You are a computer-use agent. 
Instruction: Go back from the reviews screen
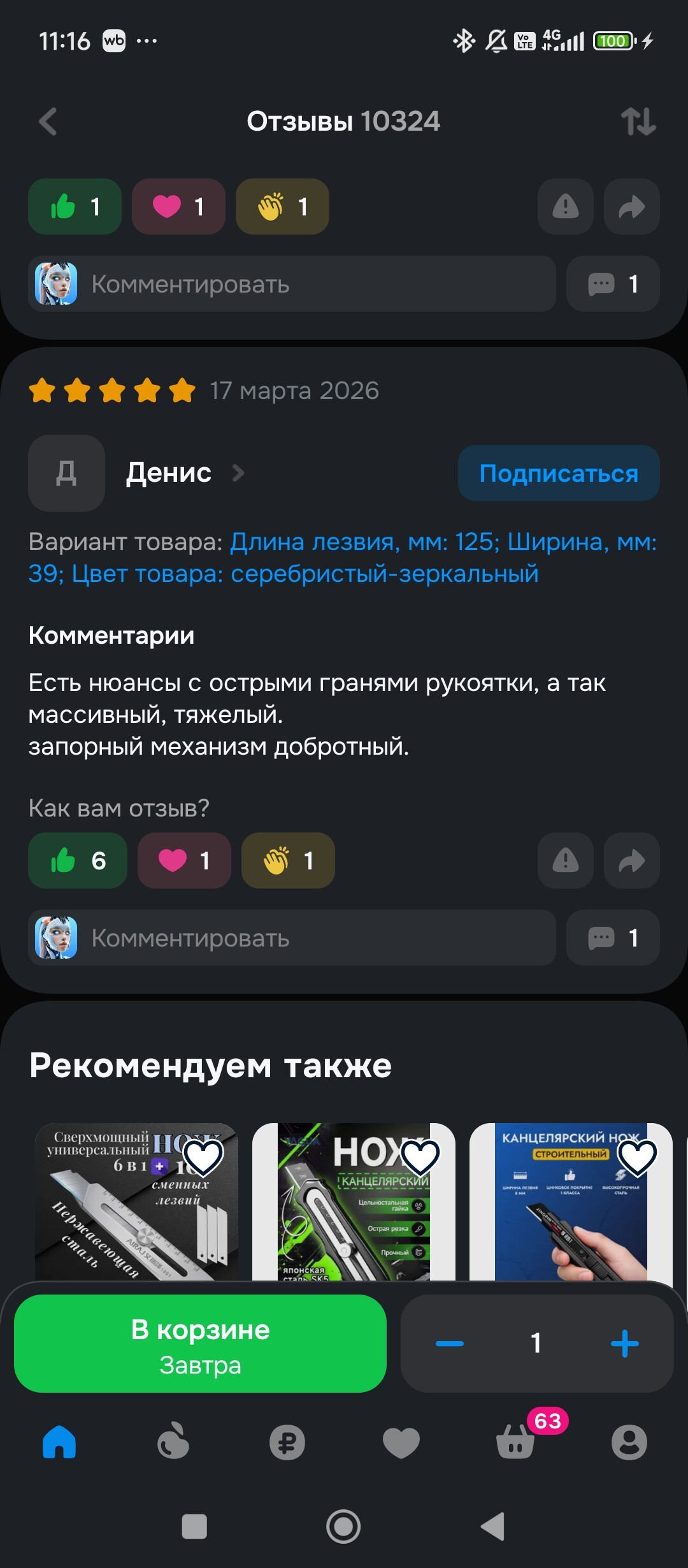click(48, 121)
